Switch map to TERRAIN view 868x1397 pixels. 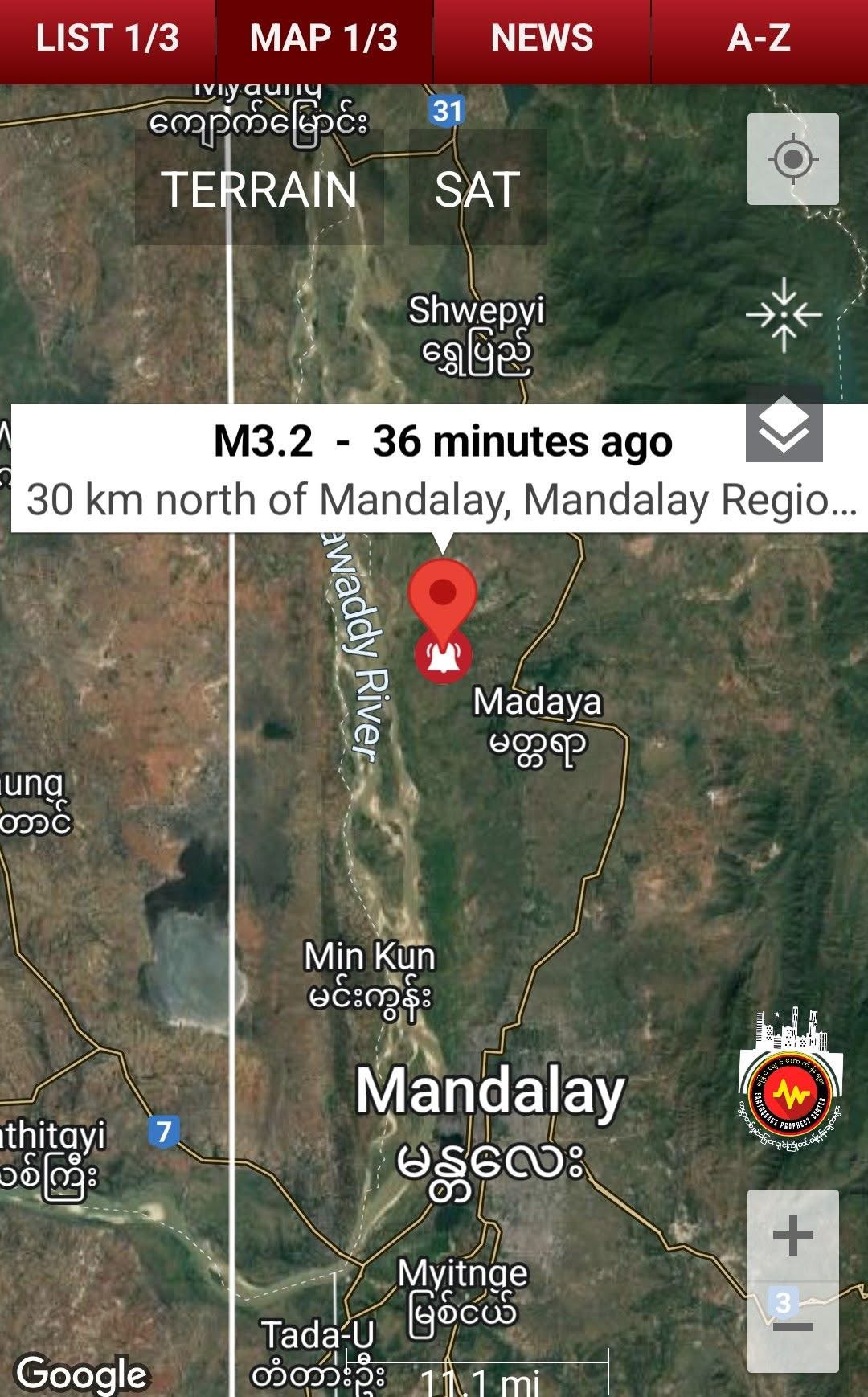tap(259, 190)
